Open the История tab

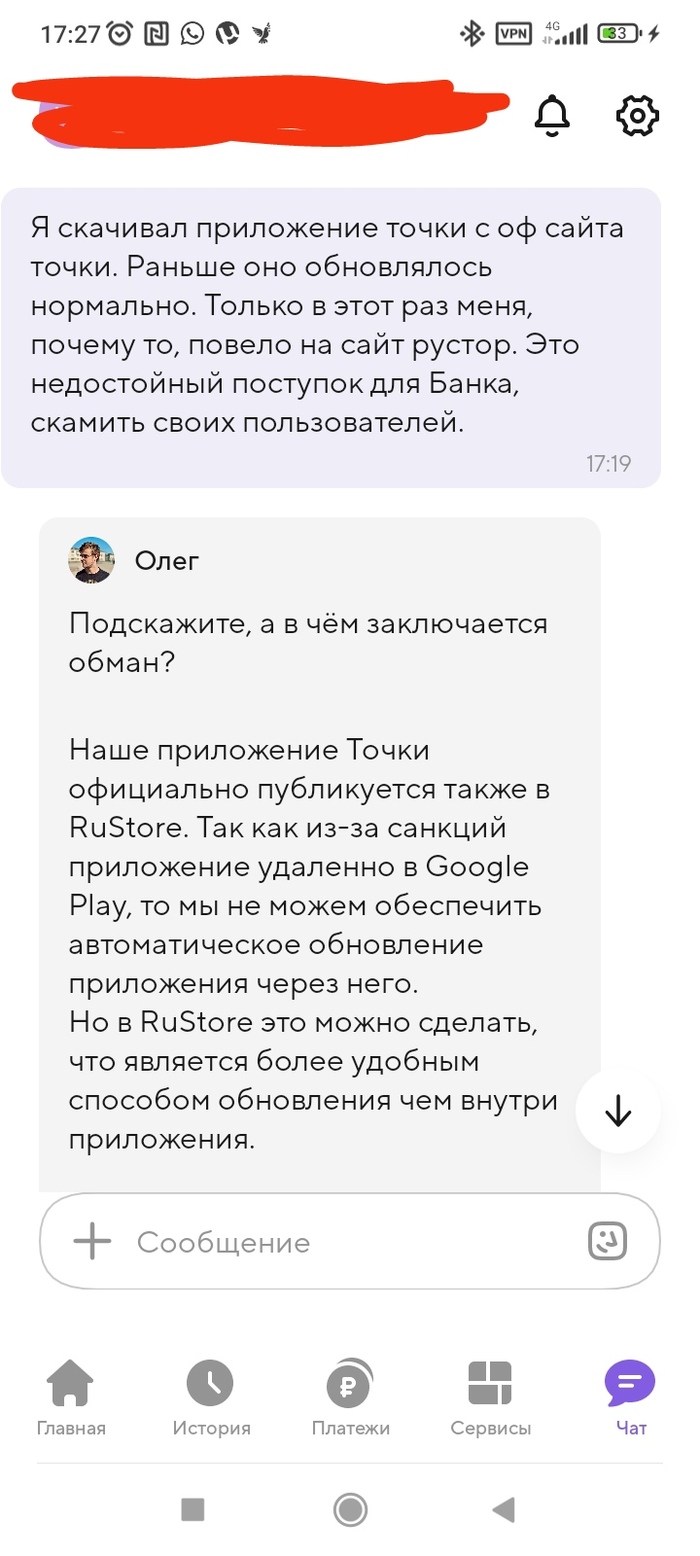tap(211, 1397)
